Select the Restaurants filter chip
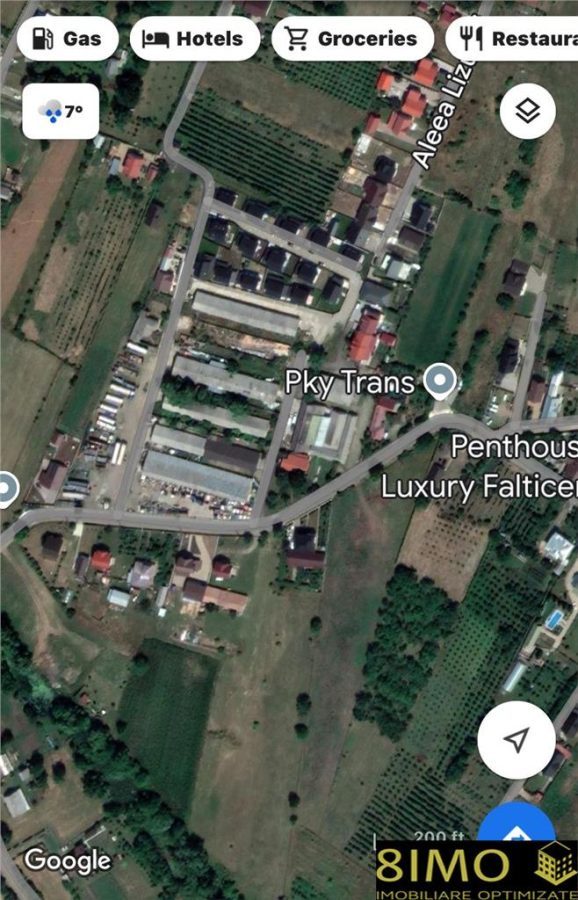The height and width of the screenshot is (900, 578). (x=512, y=38)
